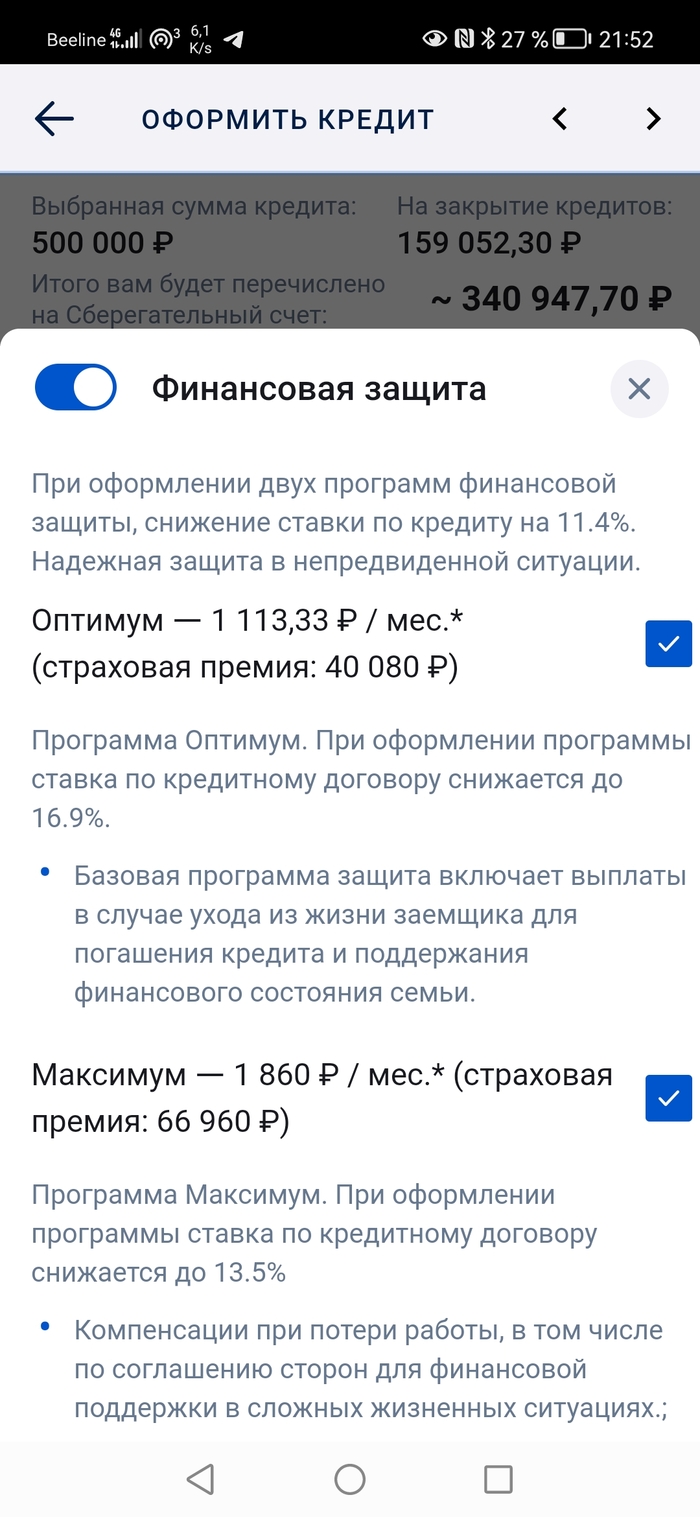Go to the home screen
The height and width of the screenshot is (1517, 700).
(350, 1479)
